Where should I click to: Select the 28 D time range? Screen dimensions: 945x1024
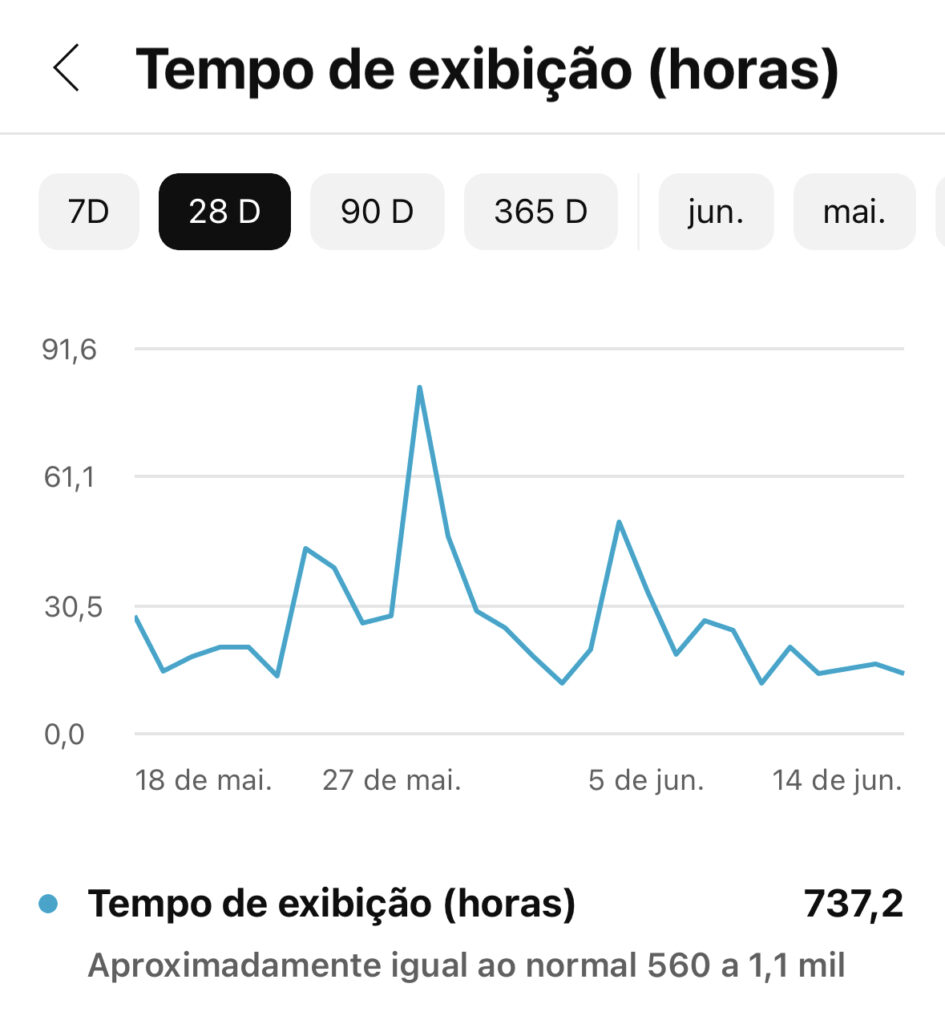(x=224, y=212)
